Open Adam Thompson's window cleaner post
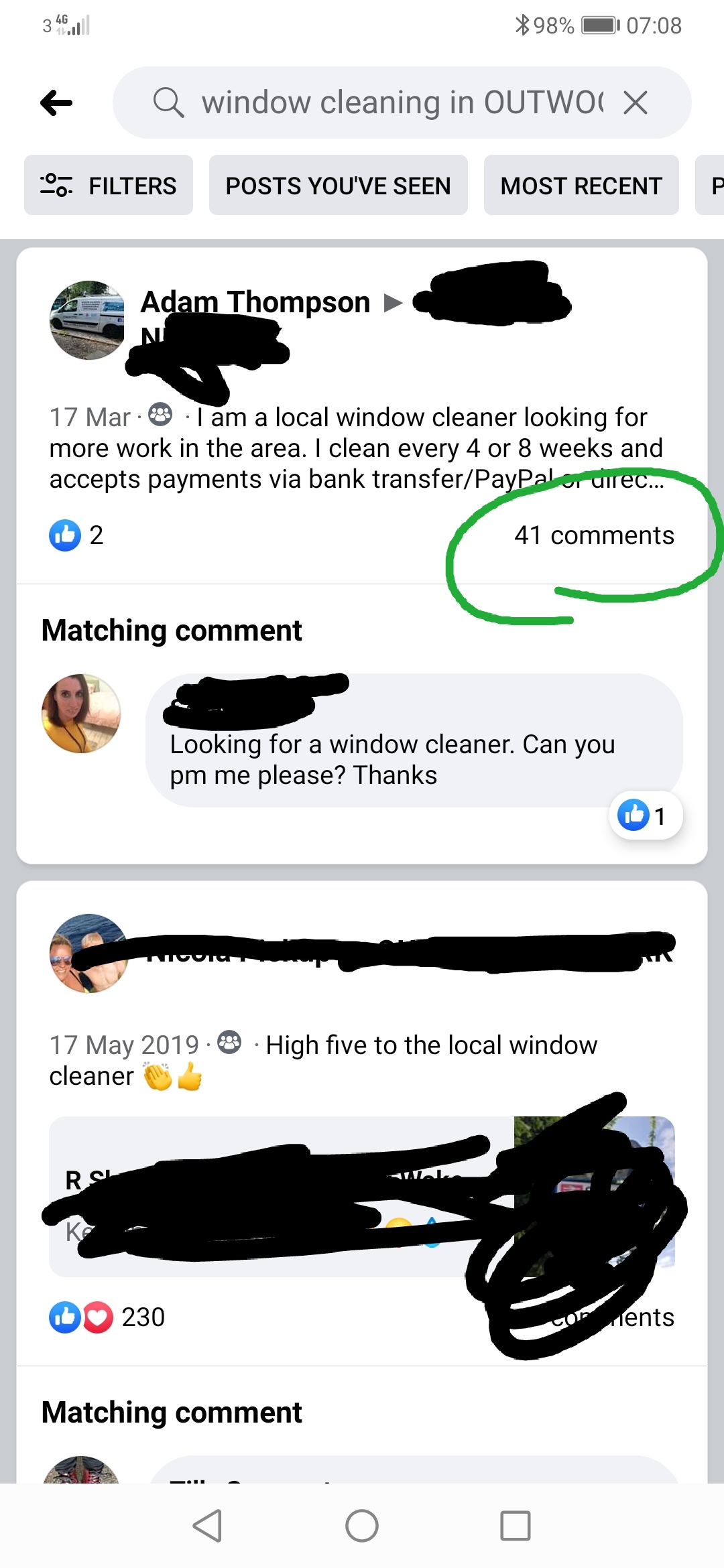Image resolution: width=724 pixels, height=1568 pixels. [x=355, y=448]
